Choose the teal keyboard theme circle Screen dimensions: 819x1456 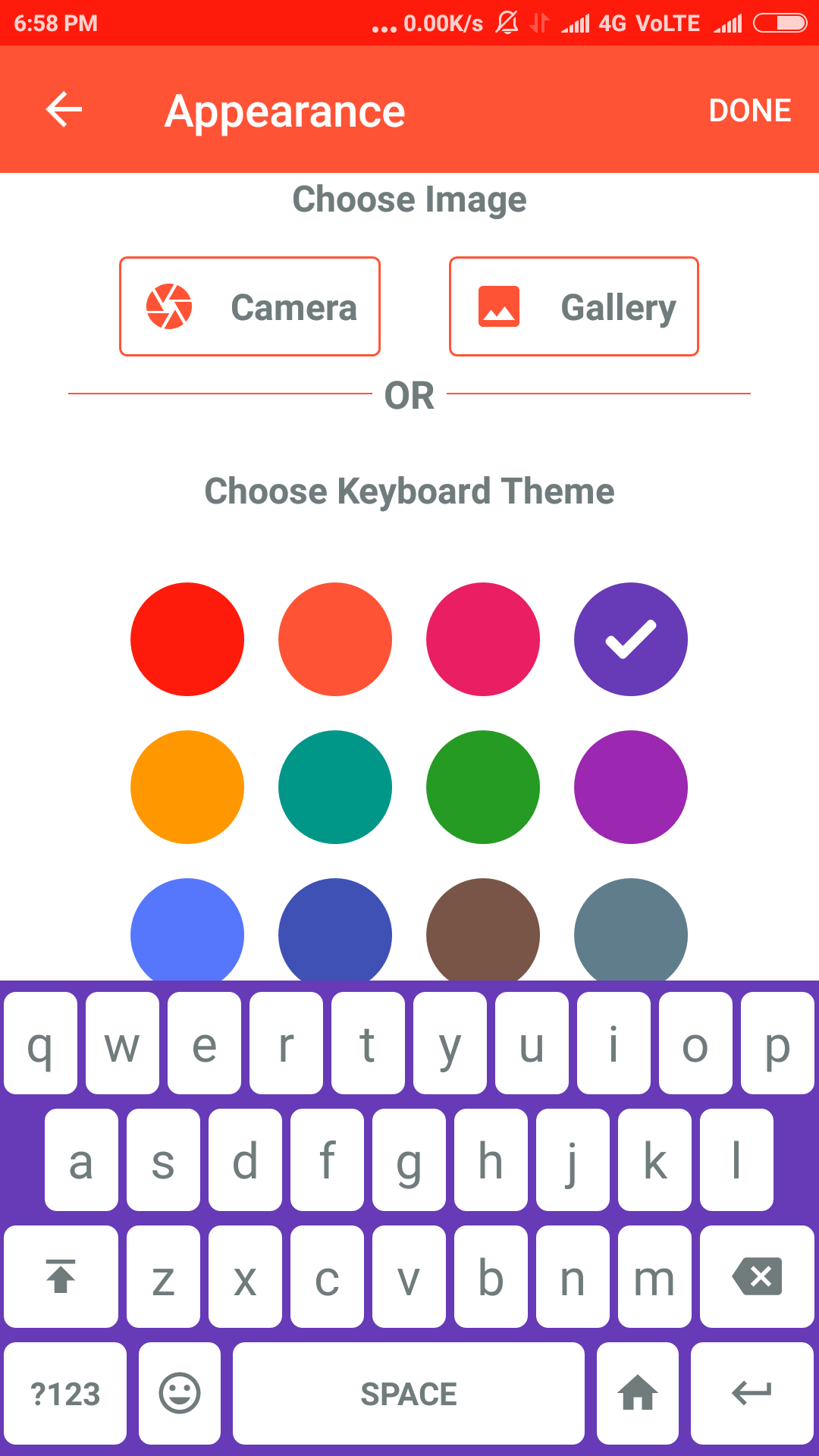334,787
